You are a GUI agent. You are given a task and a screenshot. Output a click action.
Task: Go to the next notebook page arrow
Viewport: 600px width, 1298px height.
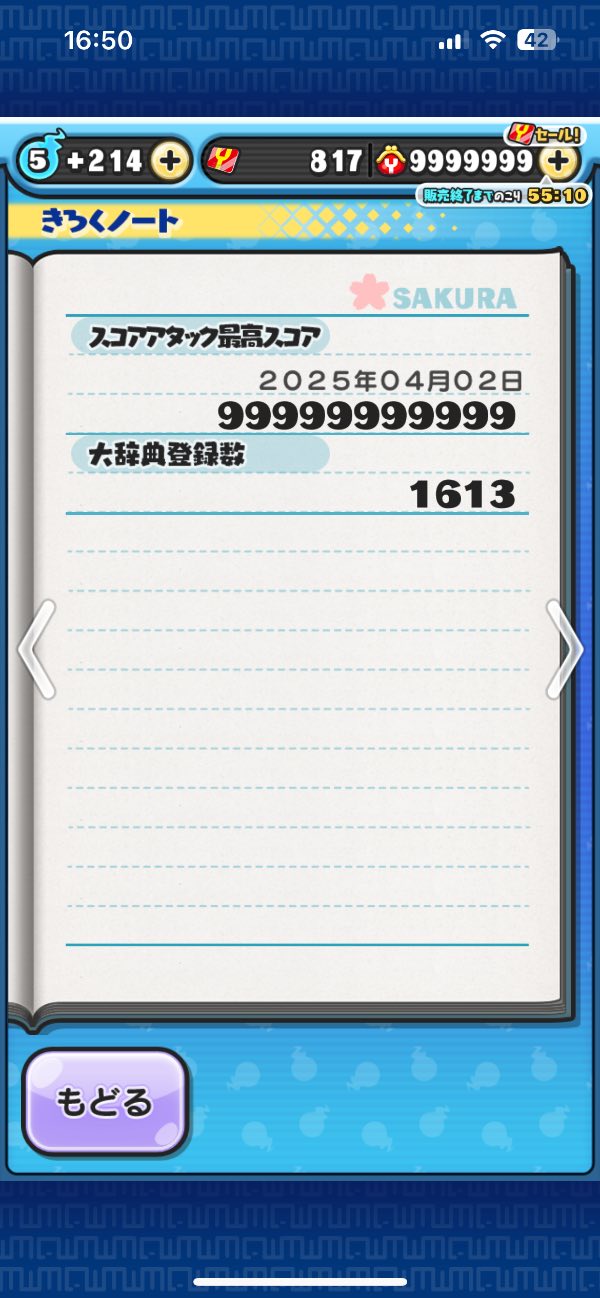[564, 649]
